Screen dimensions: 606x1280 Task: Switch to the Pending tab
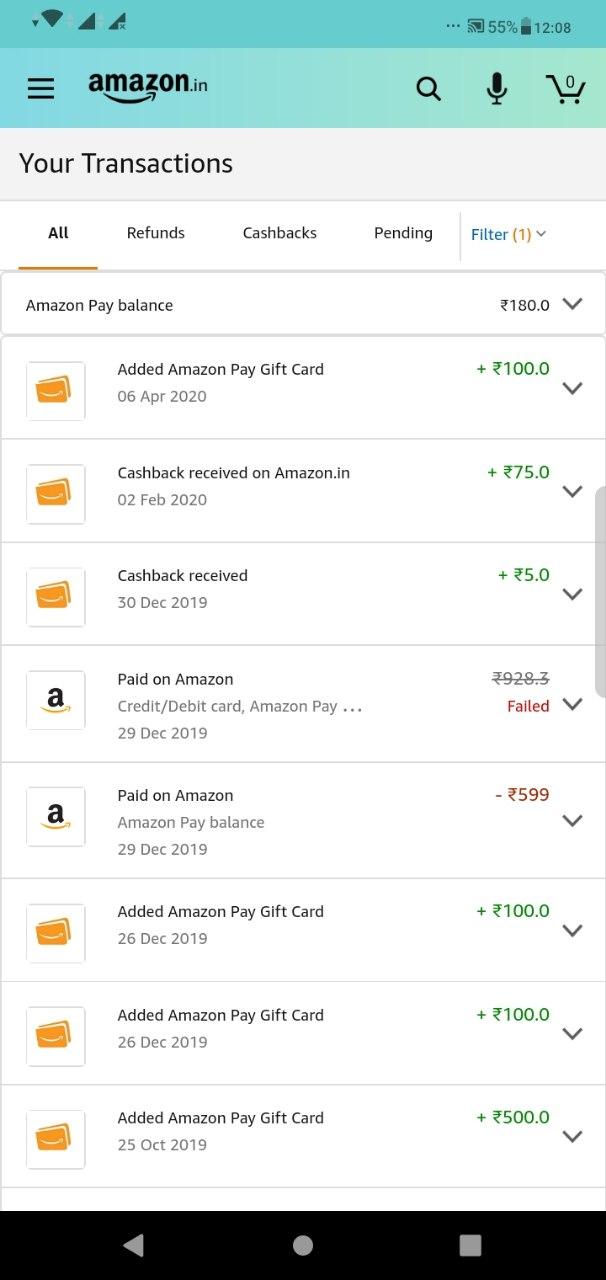(x=403, y=233)
